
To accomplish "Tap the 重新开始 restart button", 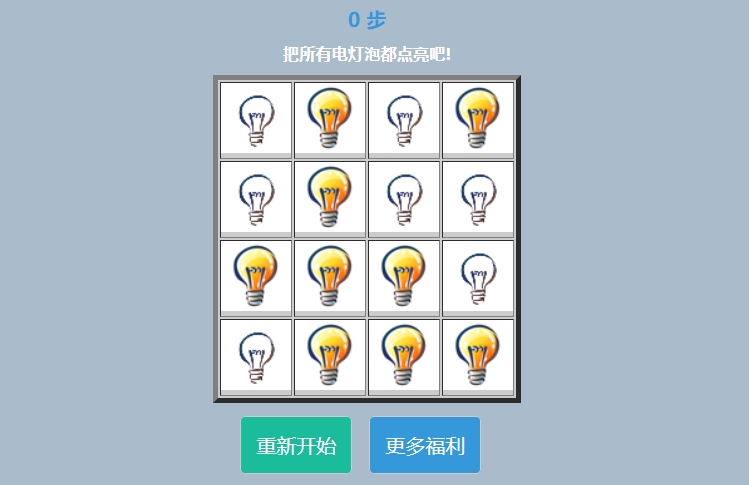I will tap(296, 445).
